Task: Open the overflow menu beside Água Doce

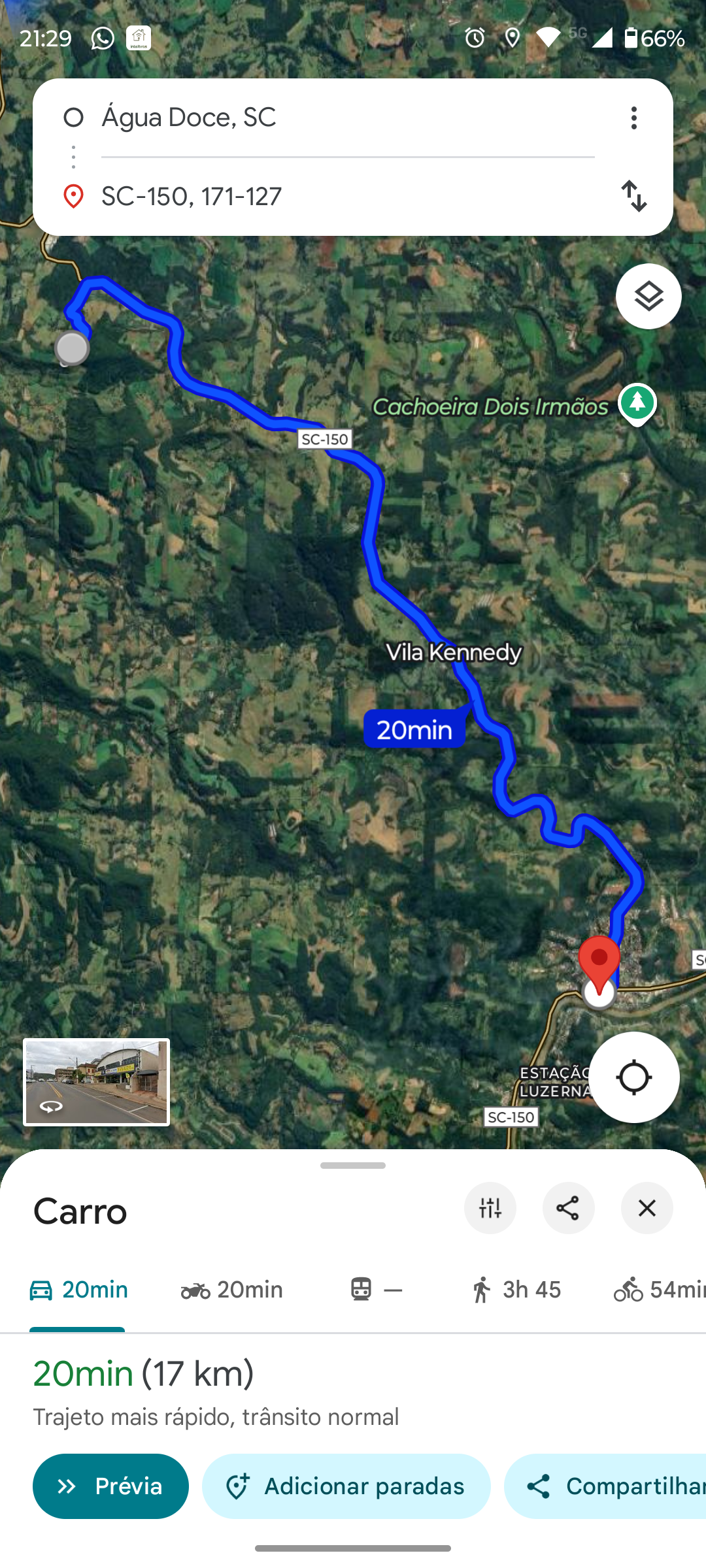Action: coord(633,118)
